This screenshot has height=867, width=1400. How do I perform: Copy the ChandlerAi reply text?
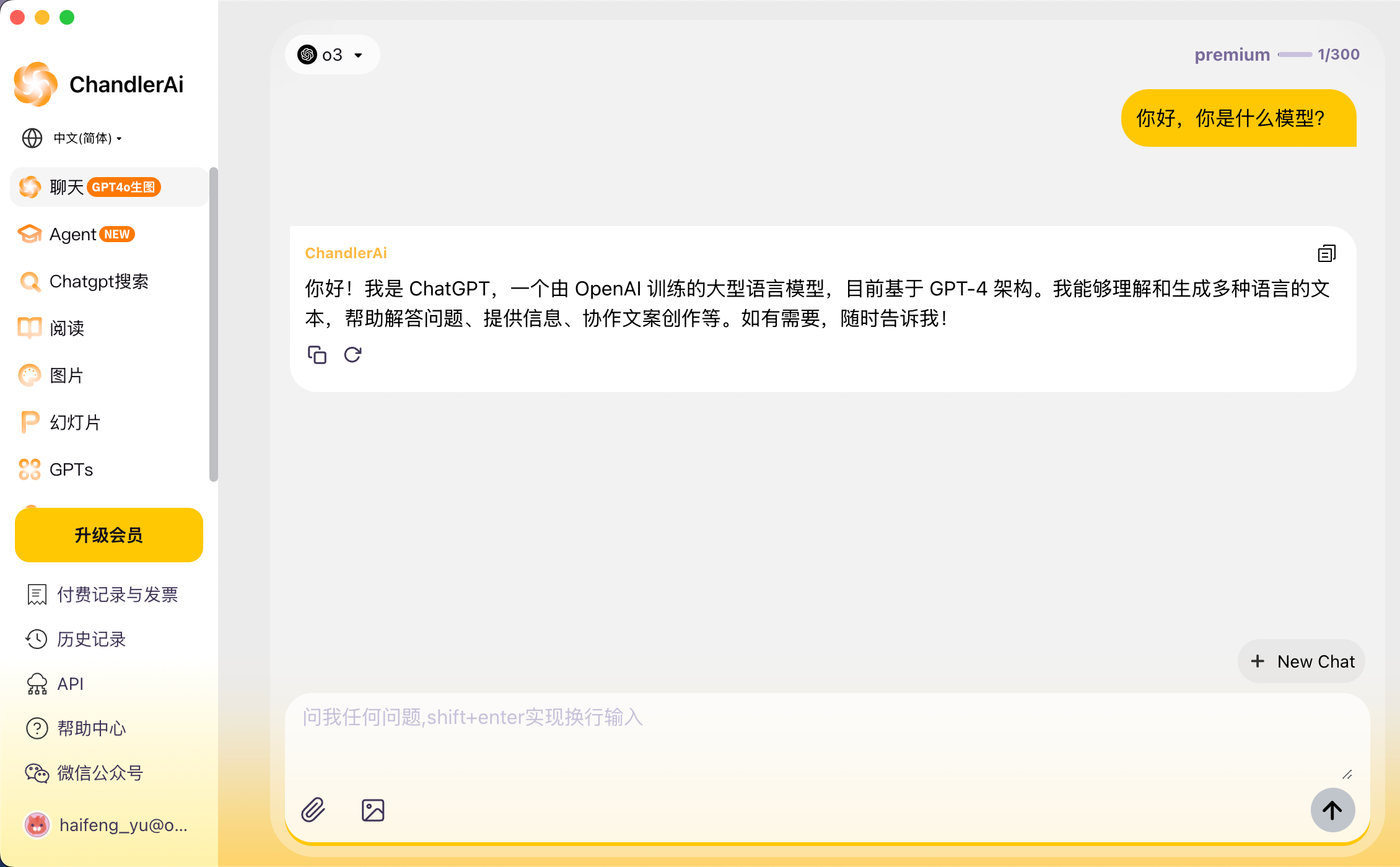[x=317, y=355]
